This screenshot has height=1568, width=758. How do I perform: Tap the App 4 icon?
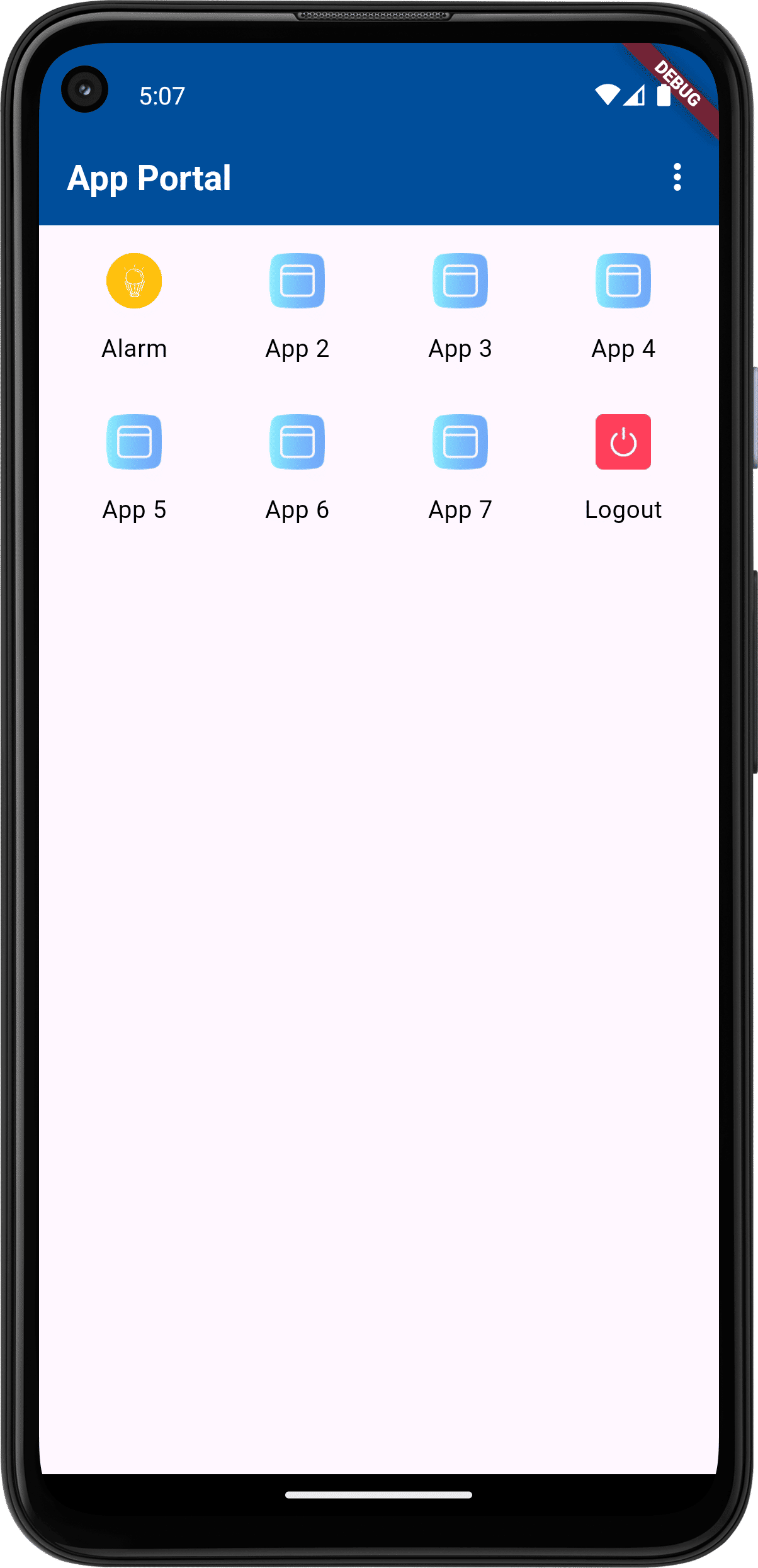(623, 281)
